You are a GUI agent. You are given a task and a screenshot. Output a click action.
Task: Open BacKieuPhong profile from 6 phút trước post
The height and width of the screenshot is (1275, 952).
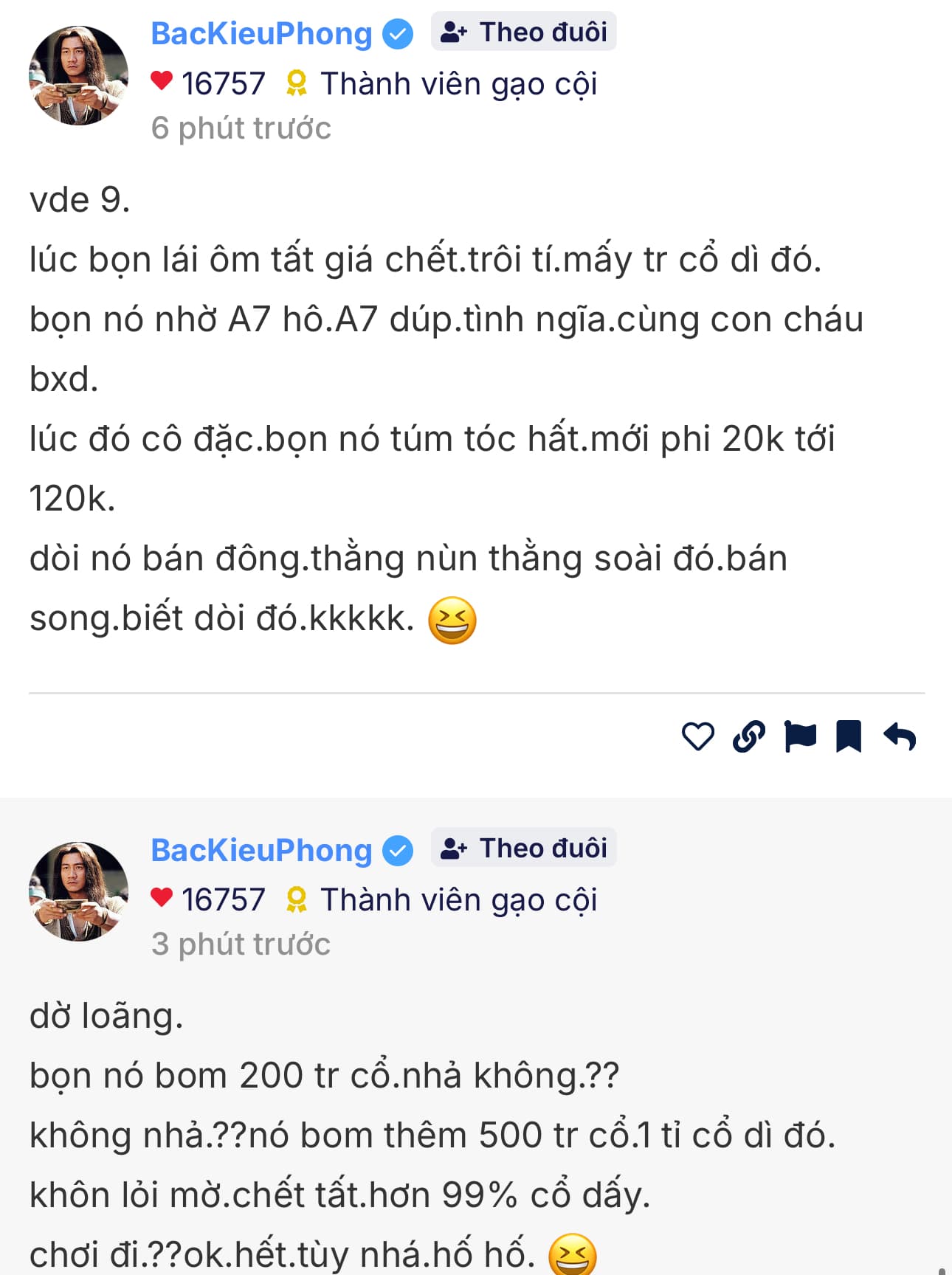pos(261,34)
